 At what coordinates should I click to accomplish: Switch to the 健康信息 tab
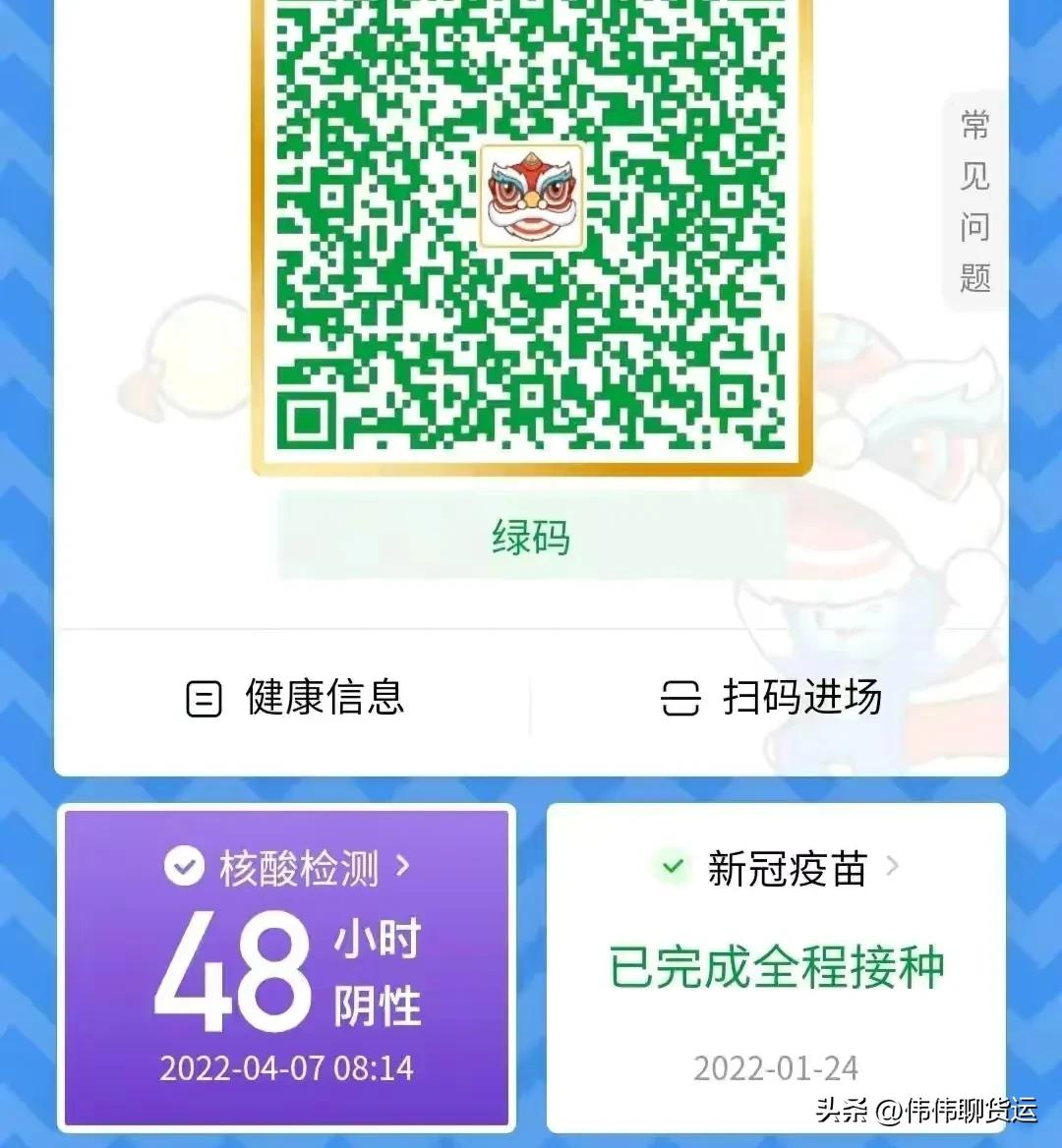click(x=324, y=699)
